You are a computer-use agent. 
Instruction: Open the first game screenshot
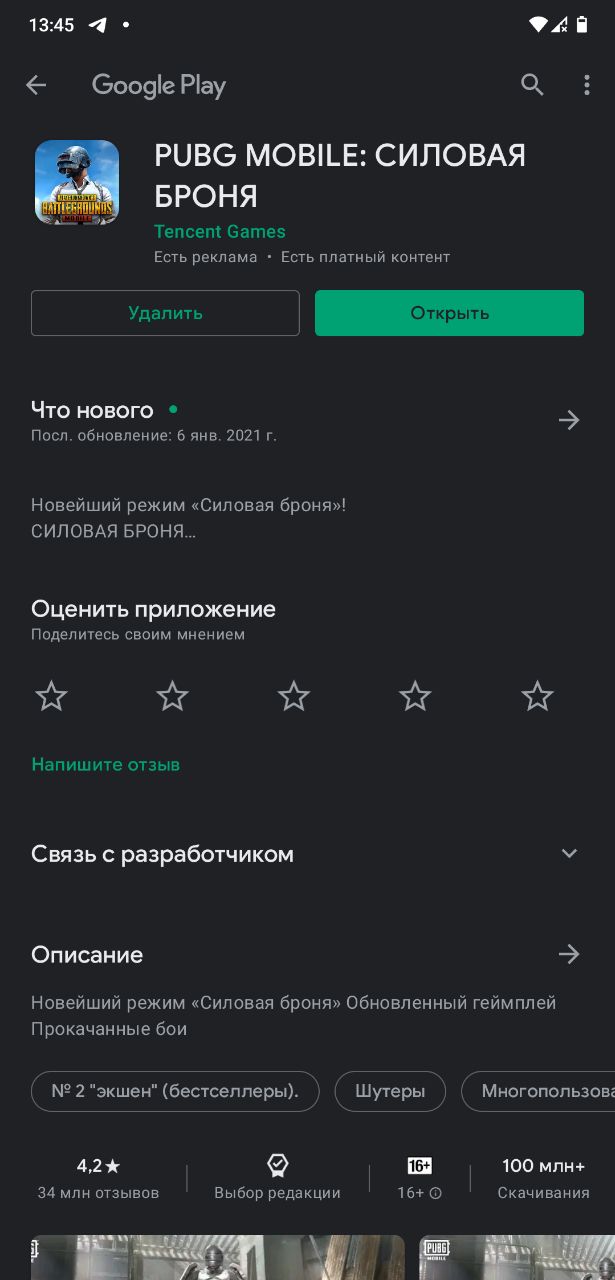pos(217,1257)
